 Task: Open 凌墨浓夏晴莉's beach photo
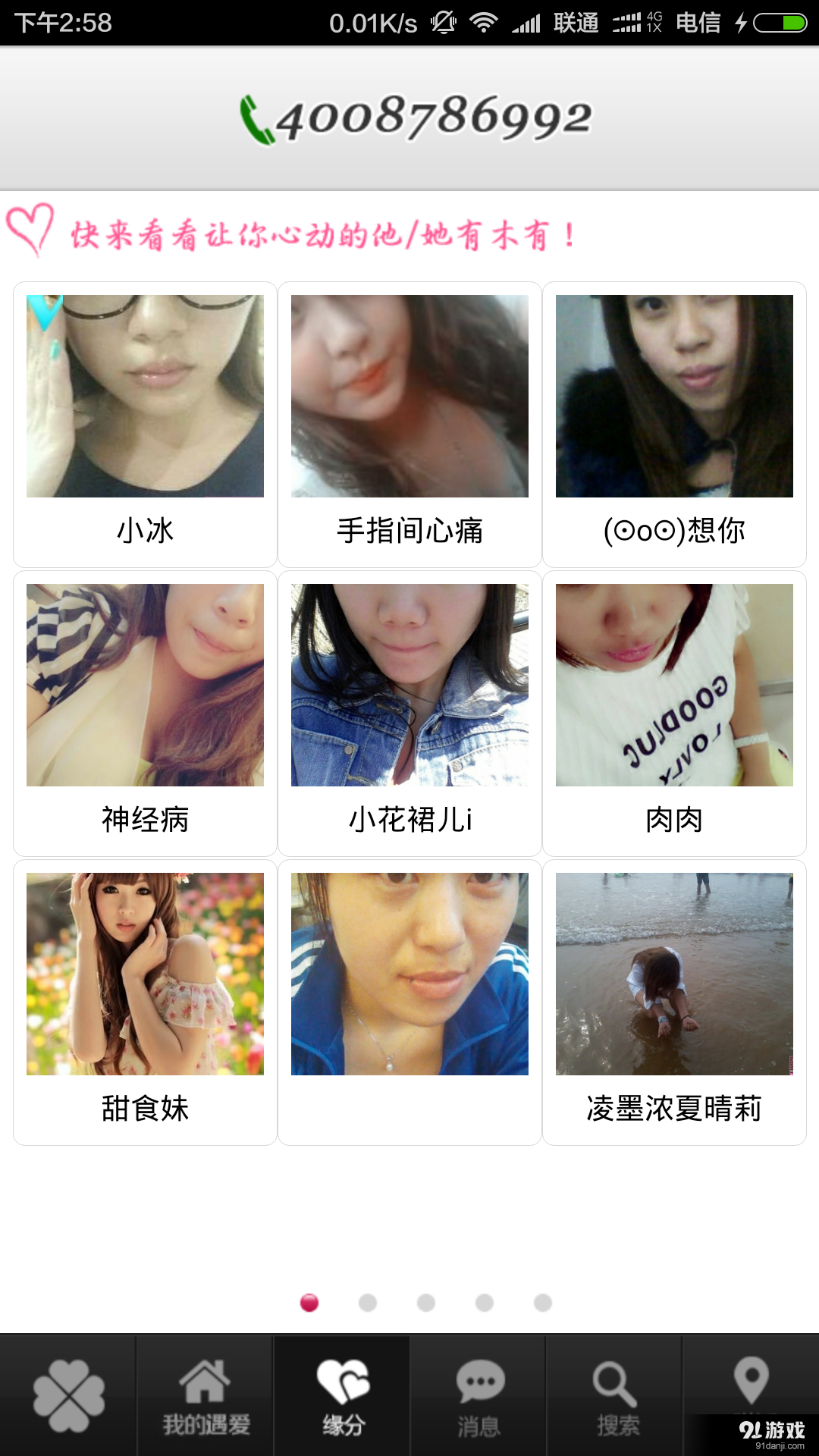click(675, 974)
